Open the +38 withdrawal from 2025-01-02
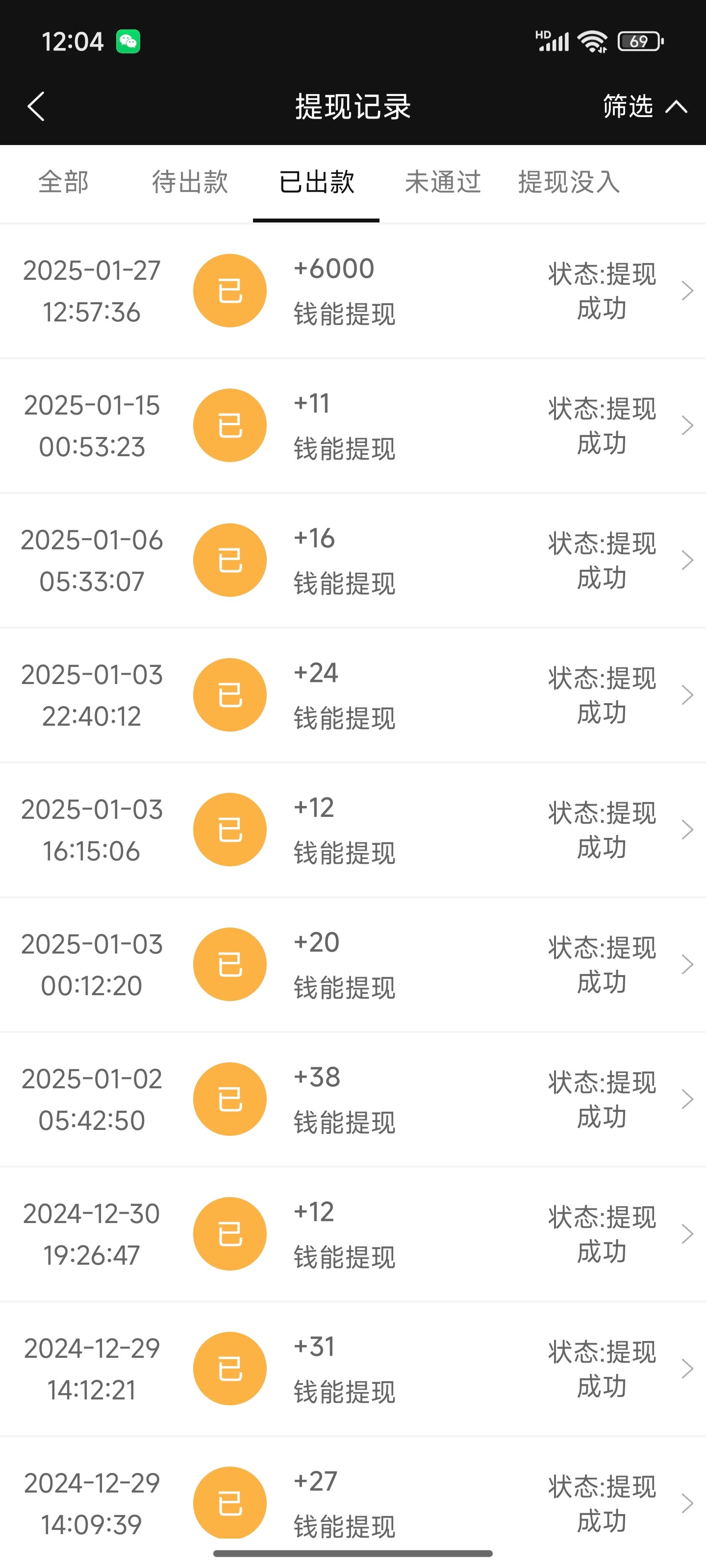 [353, 1099]
